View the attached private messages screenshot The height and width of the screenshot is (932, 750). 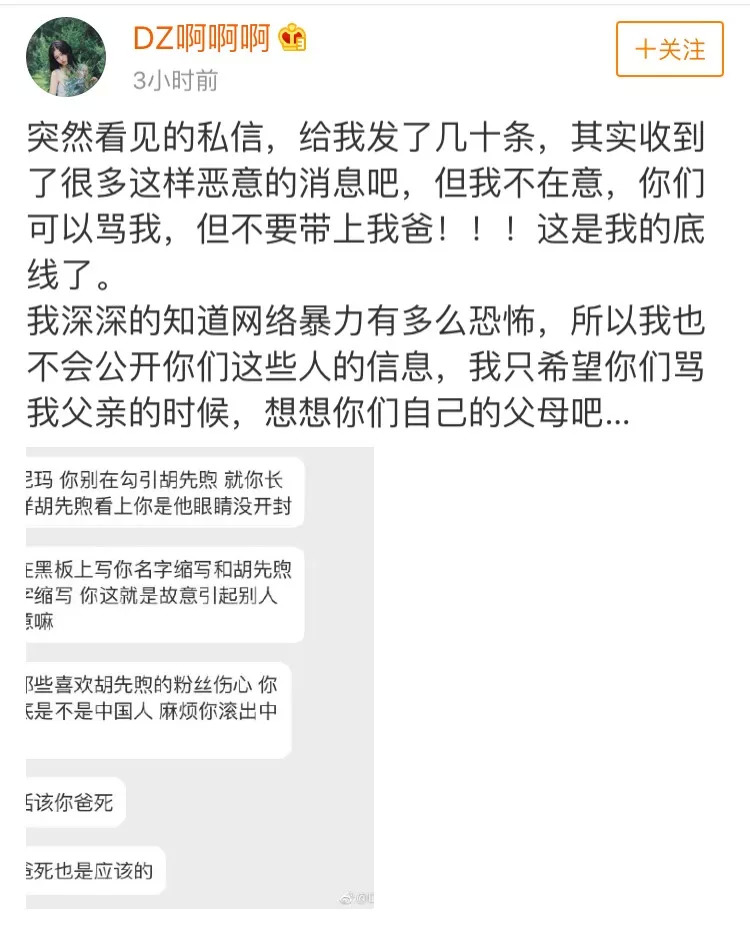(200, 678)
